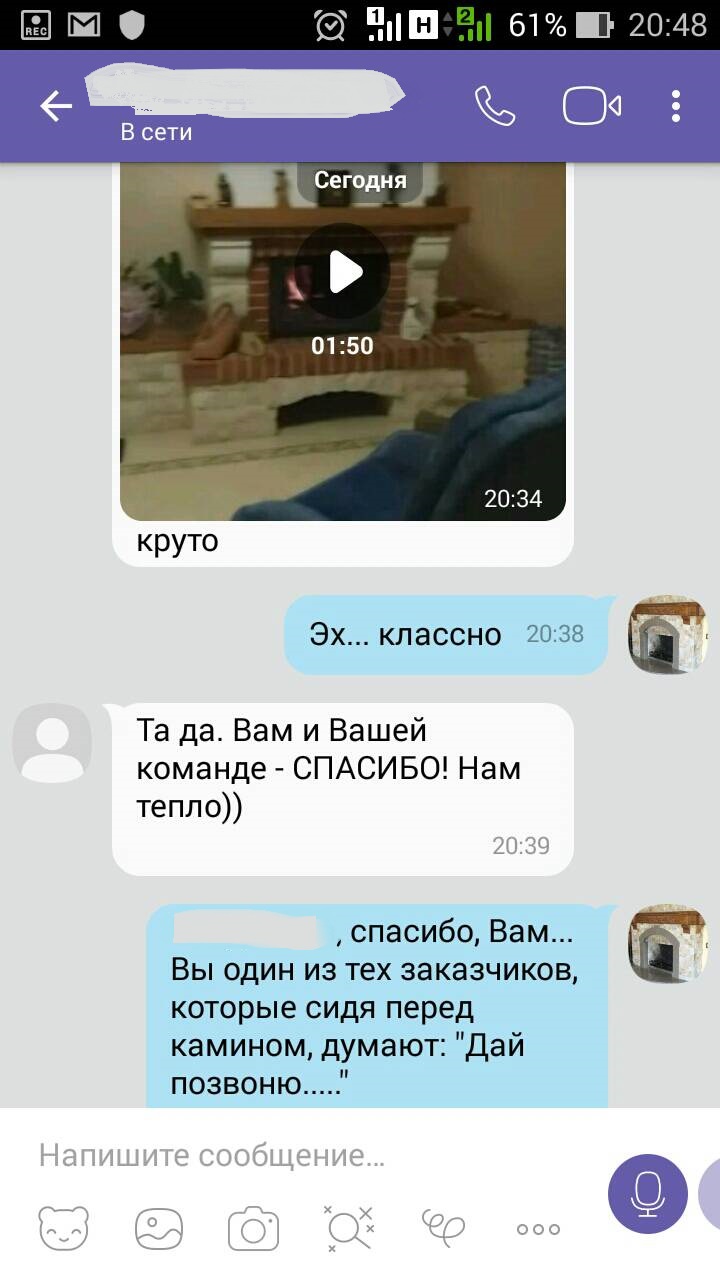This screenshot has height=1280, width=720.
Task: Open the GIF search icon
Action: point(349,1229)
